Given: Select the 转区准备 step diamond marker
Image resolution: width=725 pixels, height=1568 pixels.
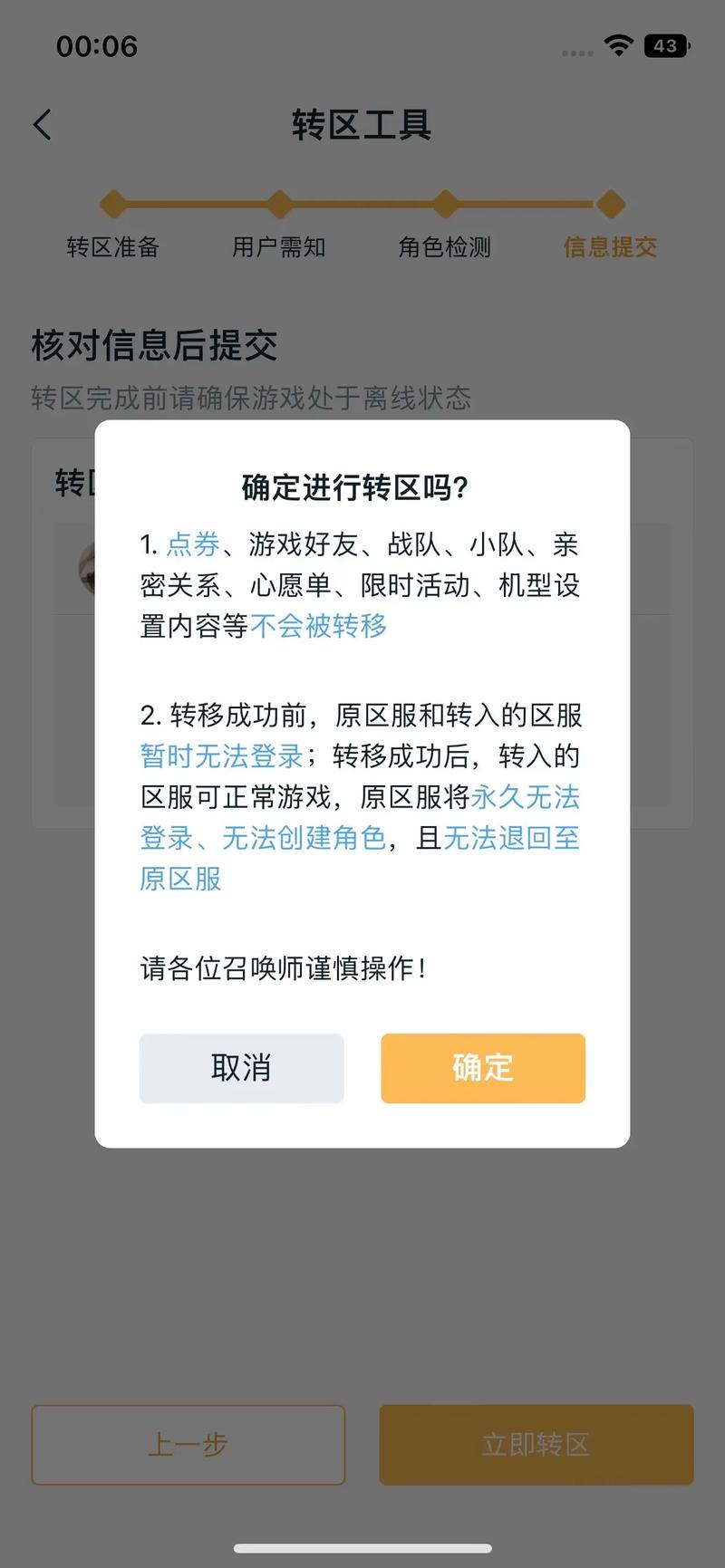Looking at the screenshot, I should click(112, 203).
